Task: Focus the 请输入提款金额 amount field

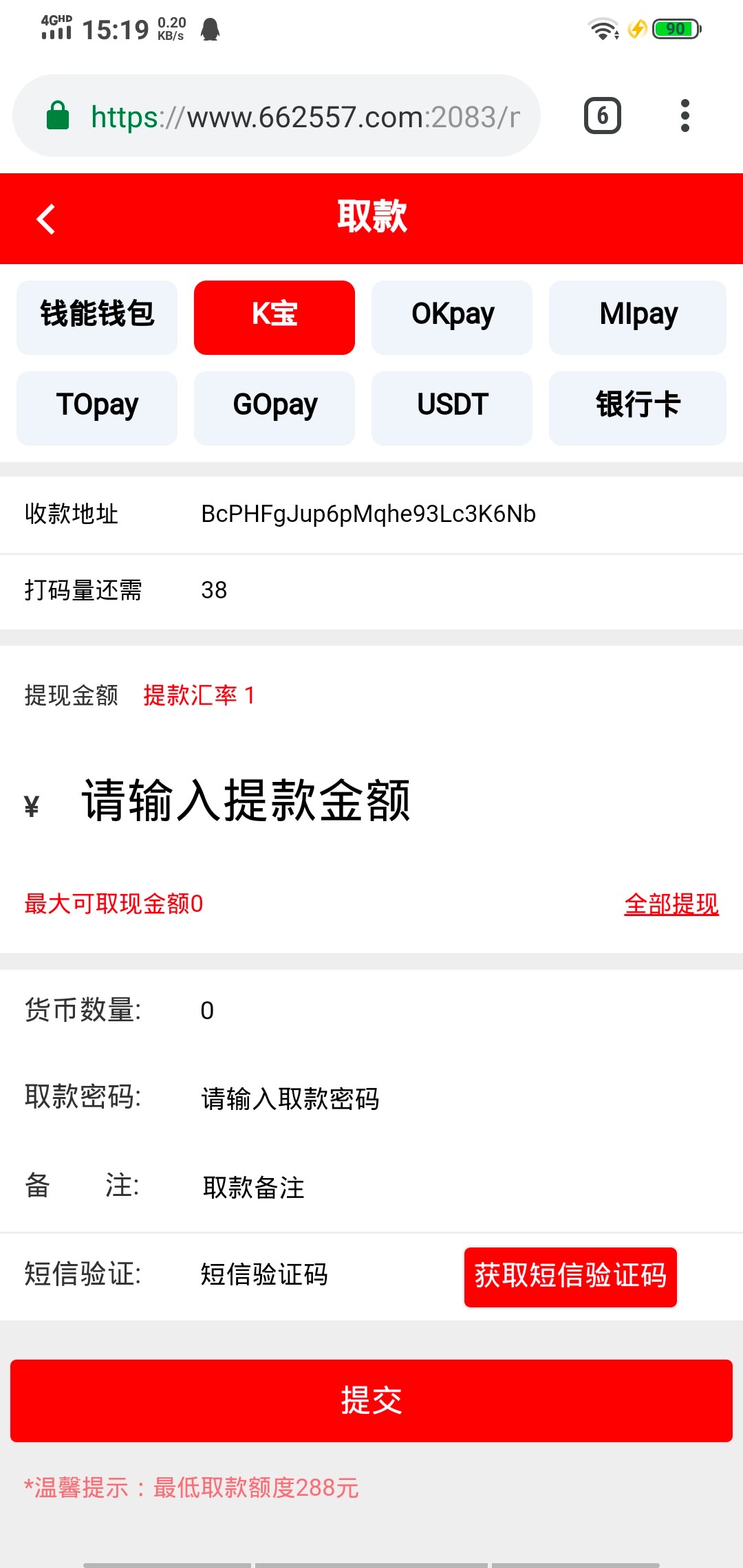Action: [x=344, y=801]
